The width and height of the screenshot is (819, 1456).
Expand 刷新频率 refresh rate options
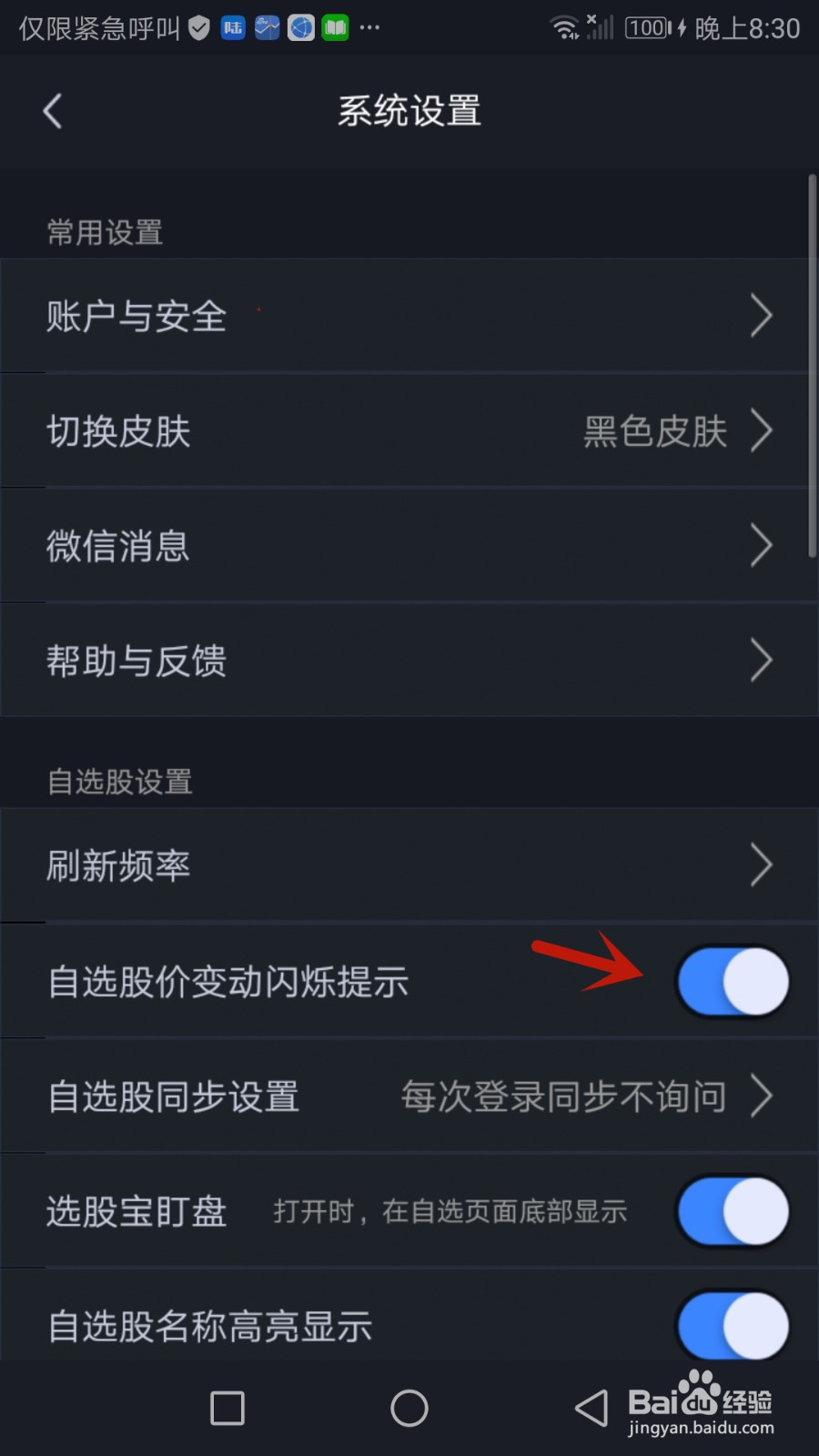pyautogui.click(x=762, y=865)
